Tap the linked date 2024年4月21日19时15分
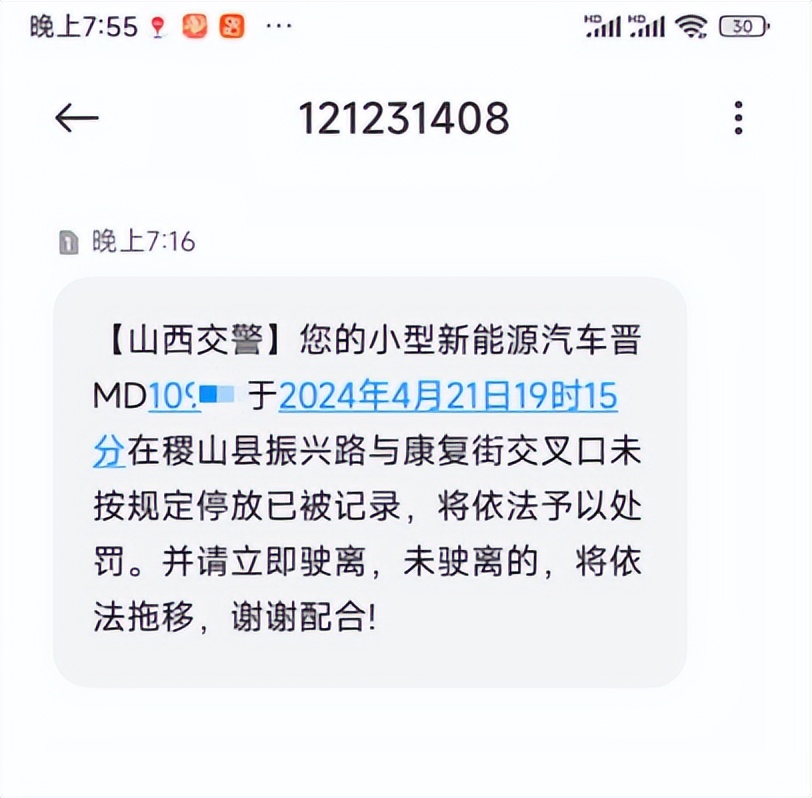The image size is (812, 798). pos(447,397)
